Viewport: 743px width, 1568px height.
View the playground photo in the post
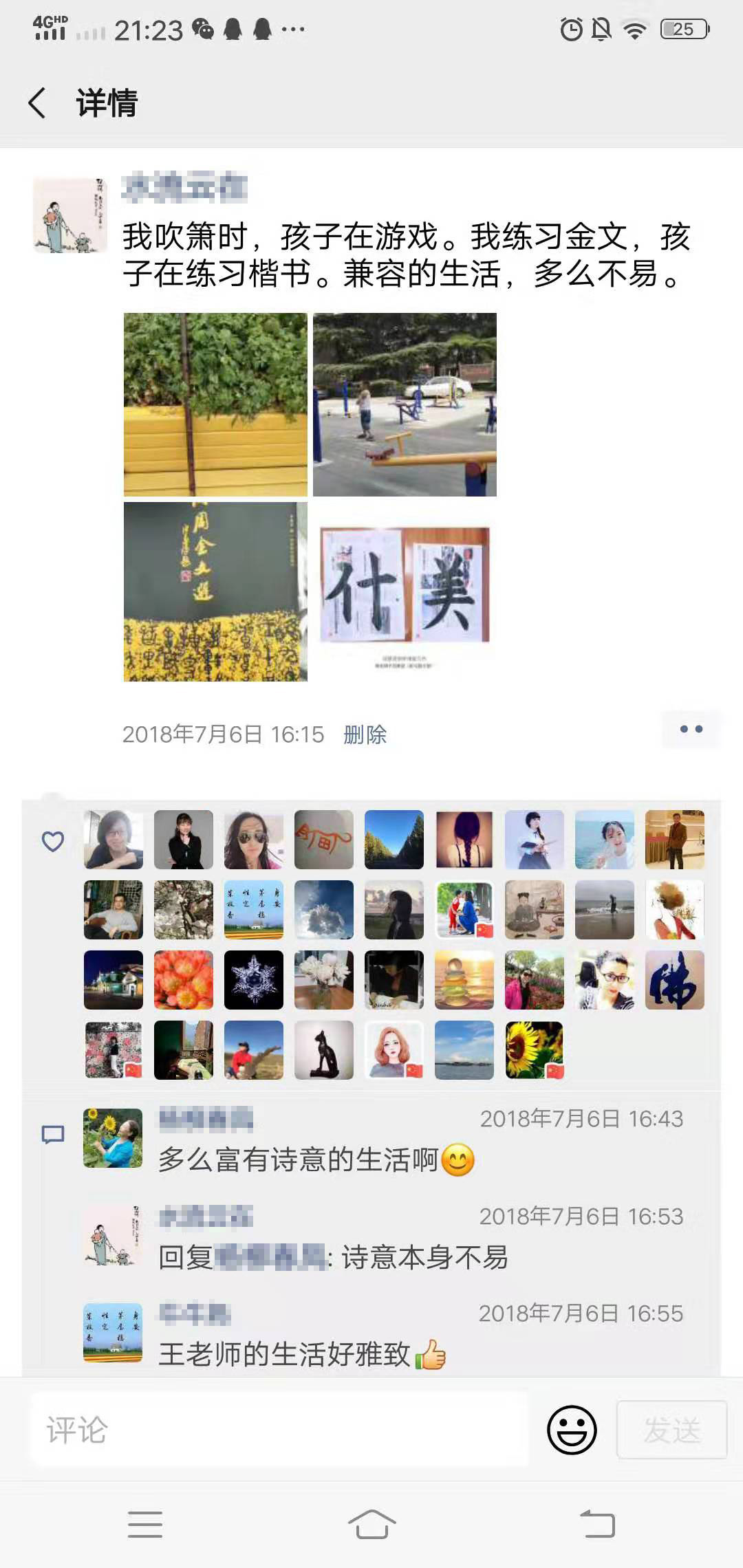pos(405,404)
